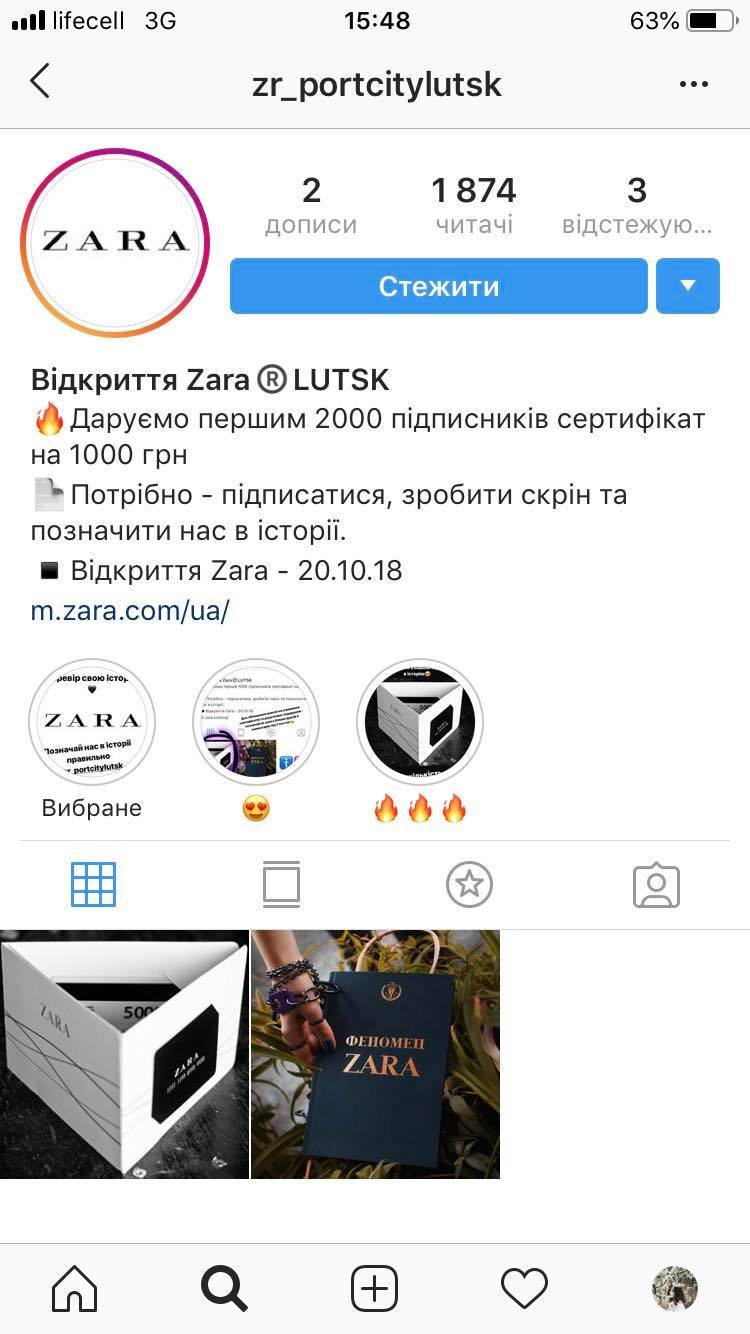This screenshot has height=1334, width=750.
Task: Switch to the list feed view
Action: point(281,885)
